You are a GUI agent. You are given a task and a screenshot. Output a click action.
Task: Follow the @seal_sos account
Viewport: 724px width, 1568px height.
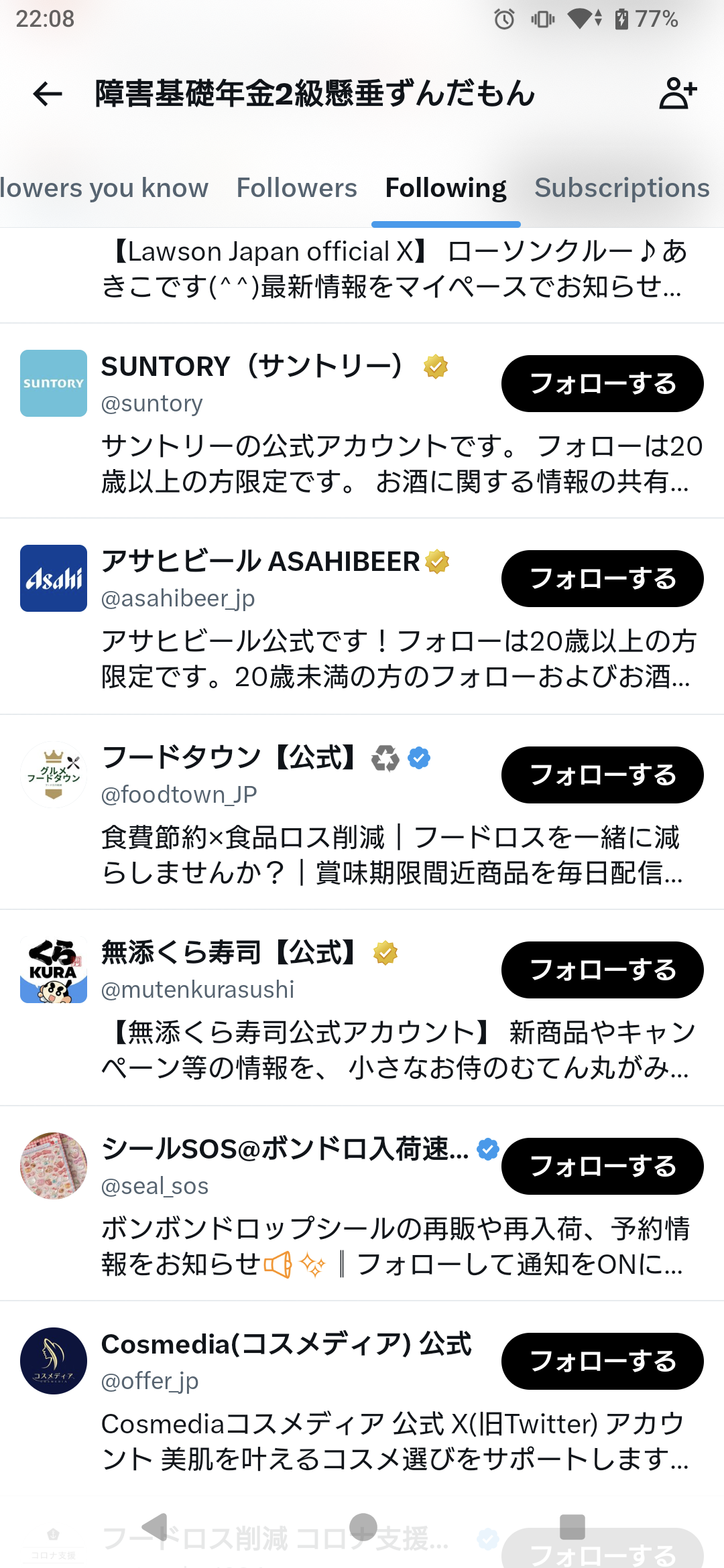click(x=602, y=1167)
